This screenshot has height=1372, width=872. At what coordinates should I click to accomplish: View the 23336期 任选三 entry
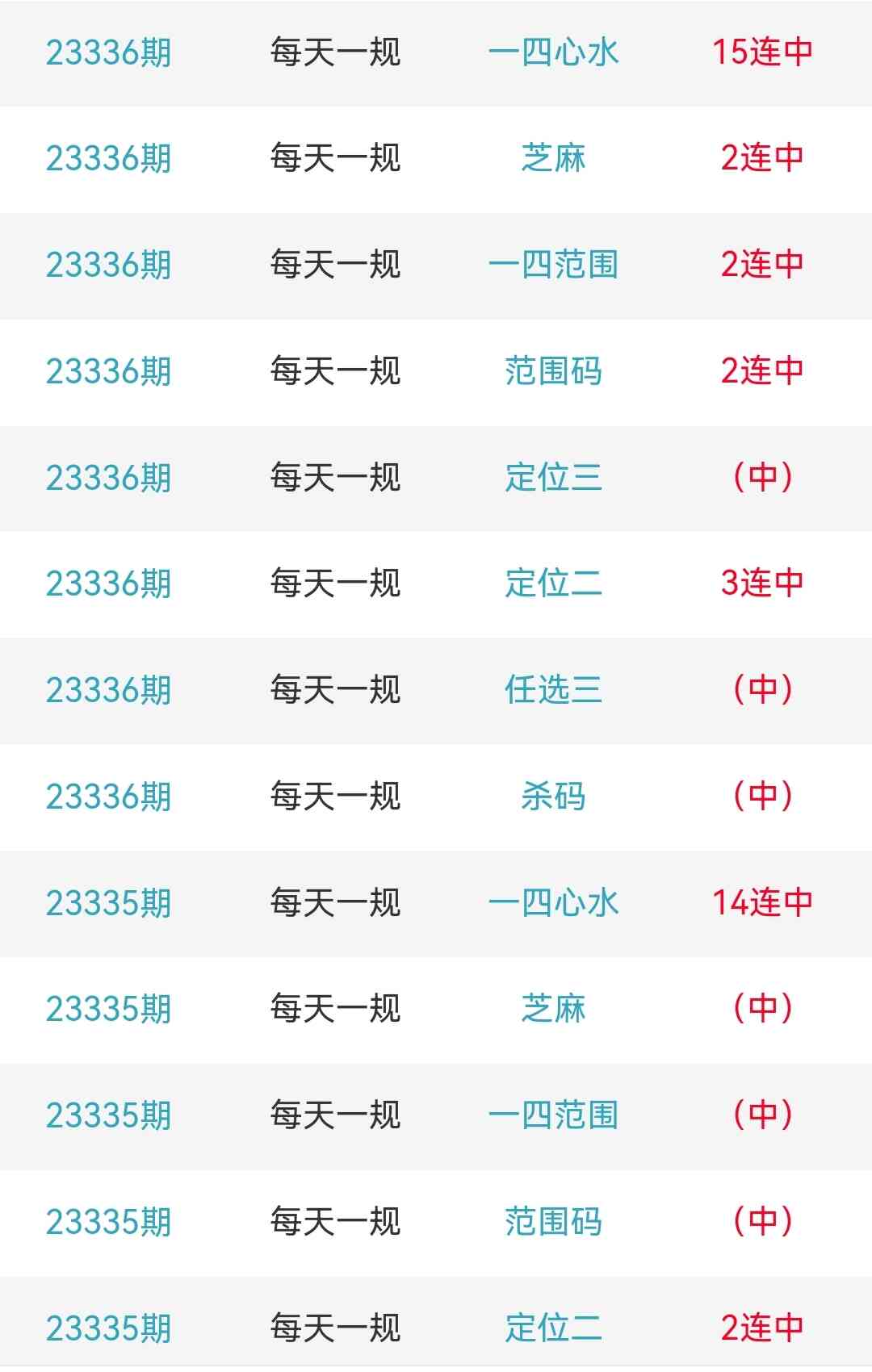click(x=553, y=690)
